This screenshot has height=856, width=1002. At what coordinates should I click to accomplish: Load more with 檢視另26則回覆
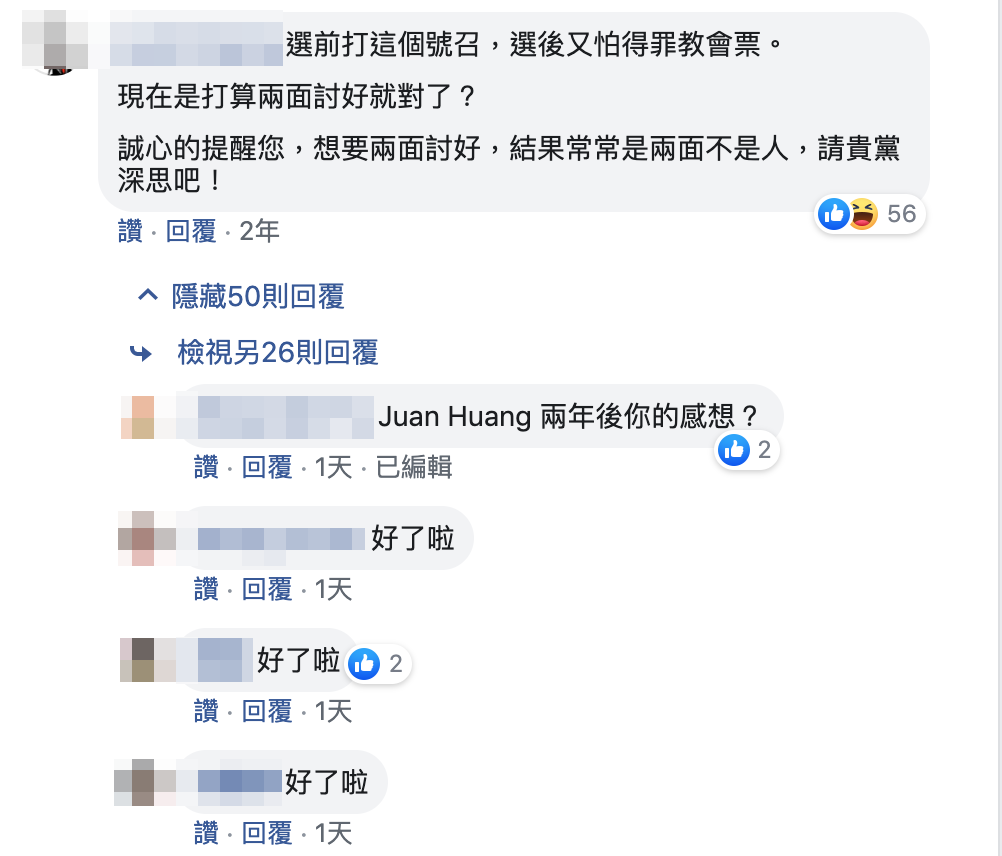pyautogui.click(x=277, y=352)
